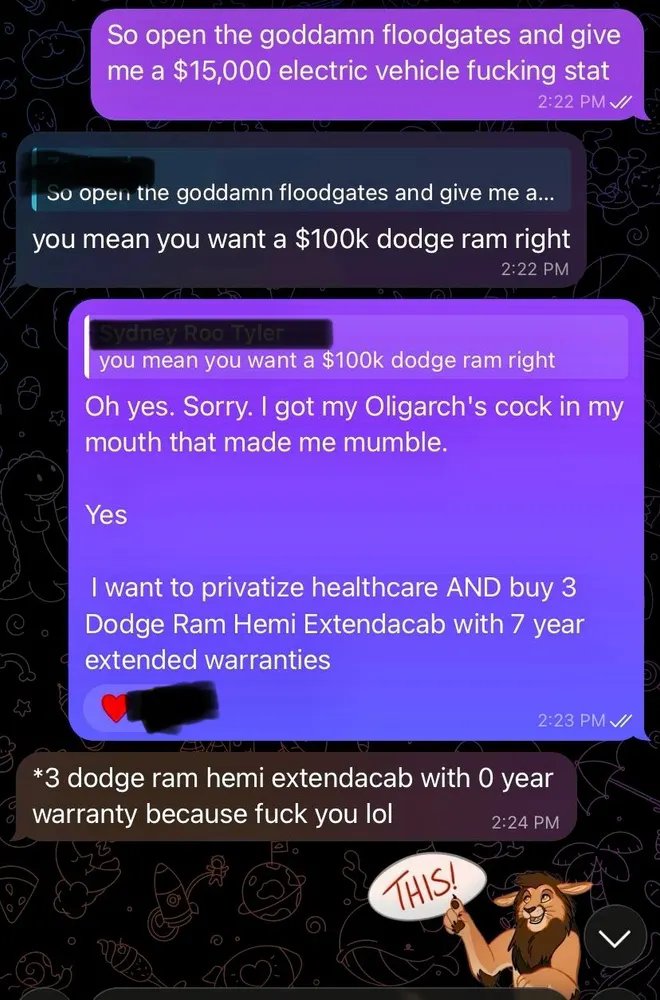
Task: Open quoted reply 'you mean you want a $100k dodge ram right'
Action: [x=356, y=348]
